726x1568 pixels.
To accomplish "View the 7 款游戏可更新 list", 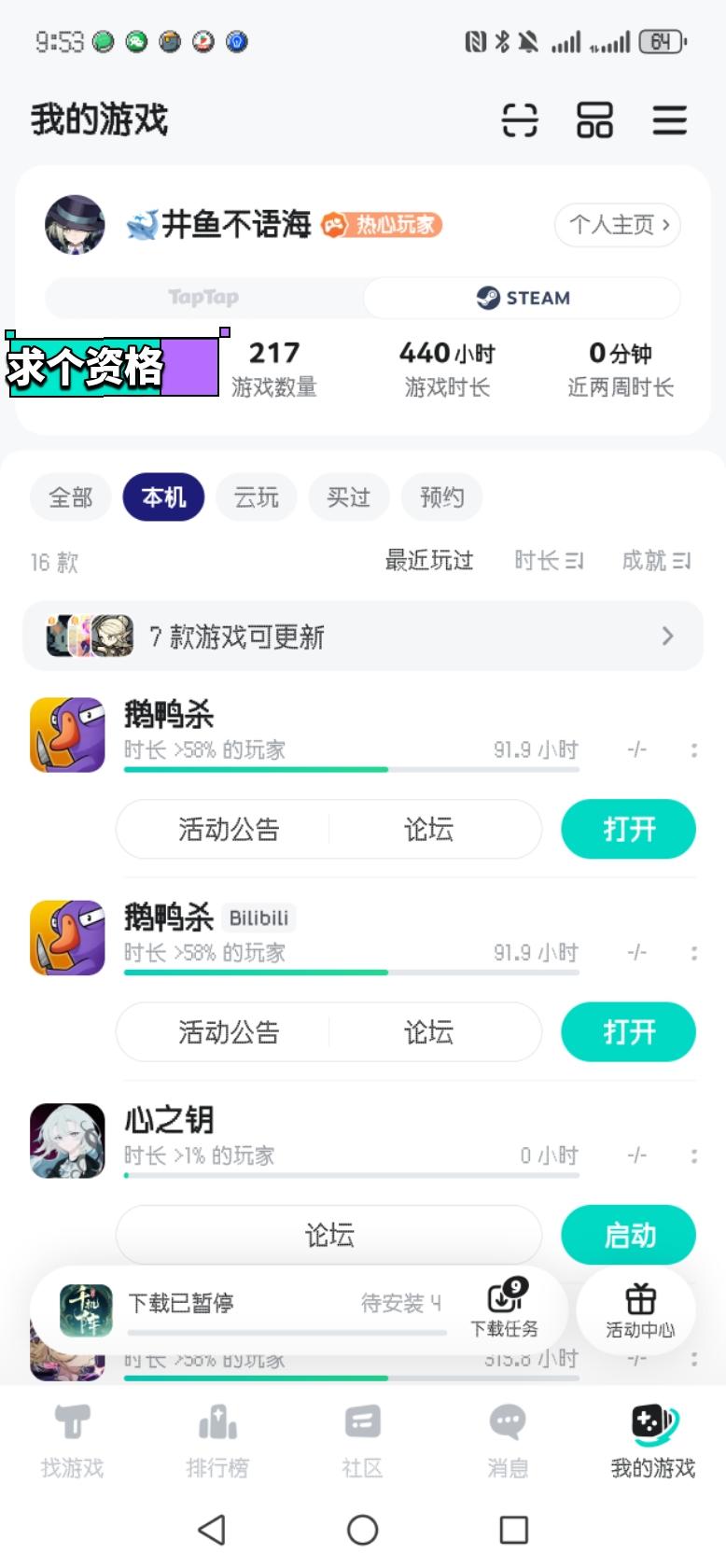I will click(363, 637).
